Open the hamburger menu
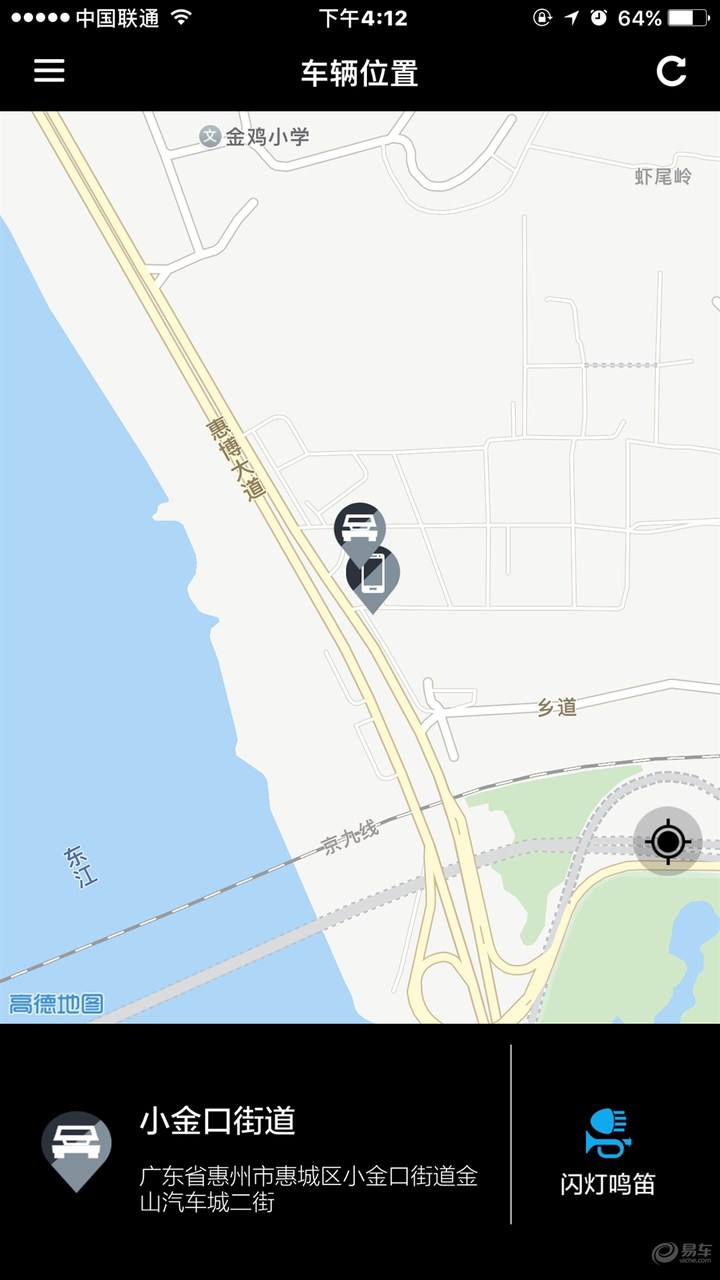The width and height of the screenshot is (720, 1280). pyautogui.click(x=49, y=71)
